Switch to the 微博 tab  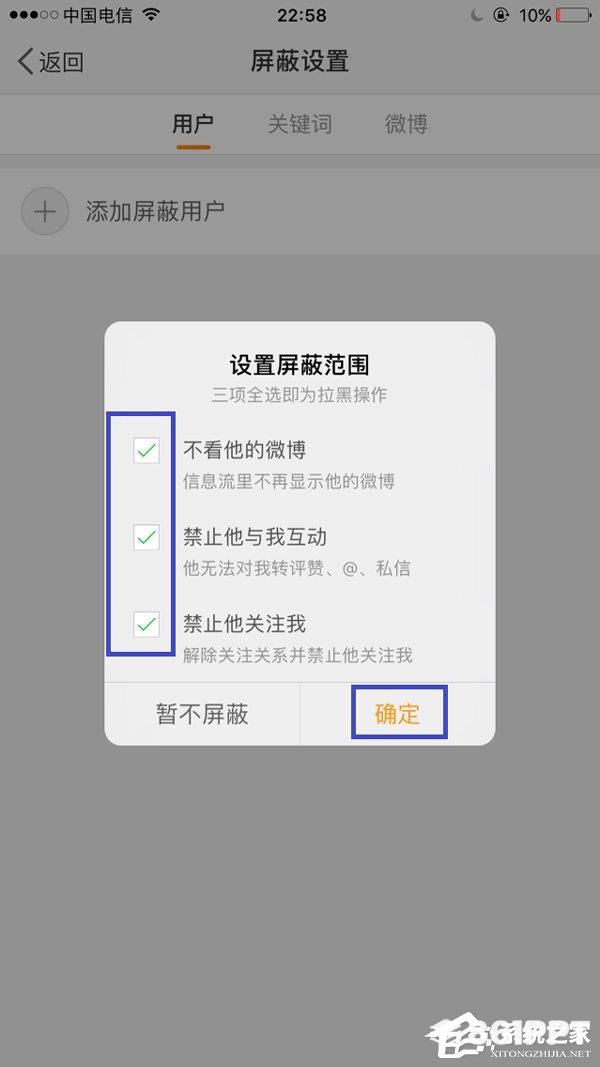(406, 124)
